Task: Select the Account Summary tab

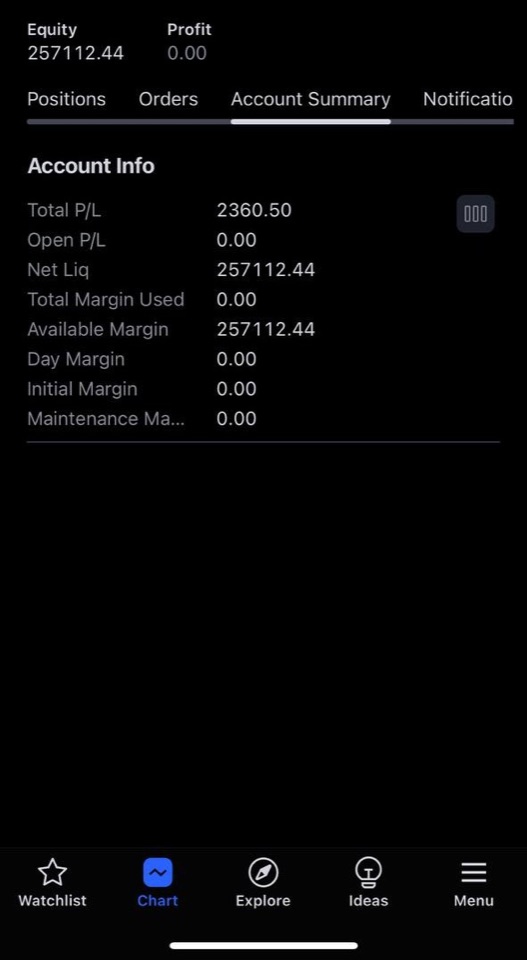Action: [310, 99]
